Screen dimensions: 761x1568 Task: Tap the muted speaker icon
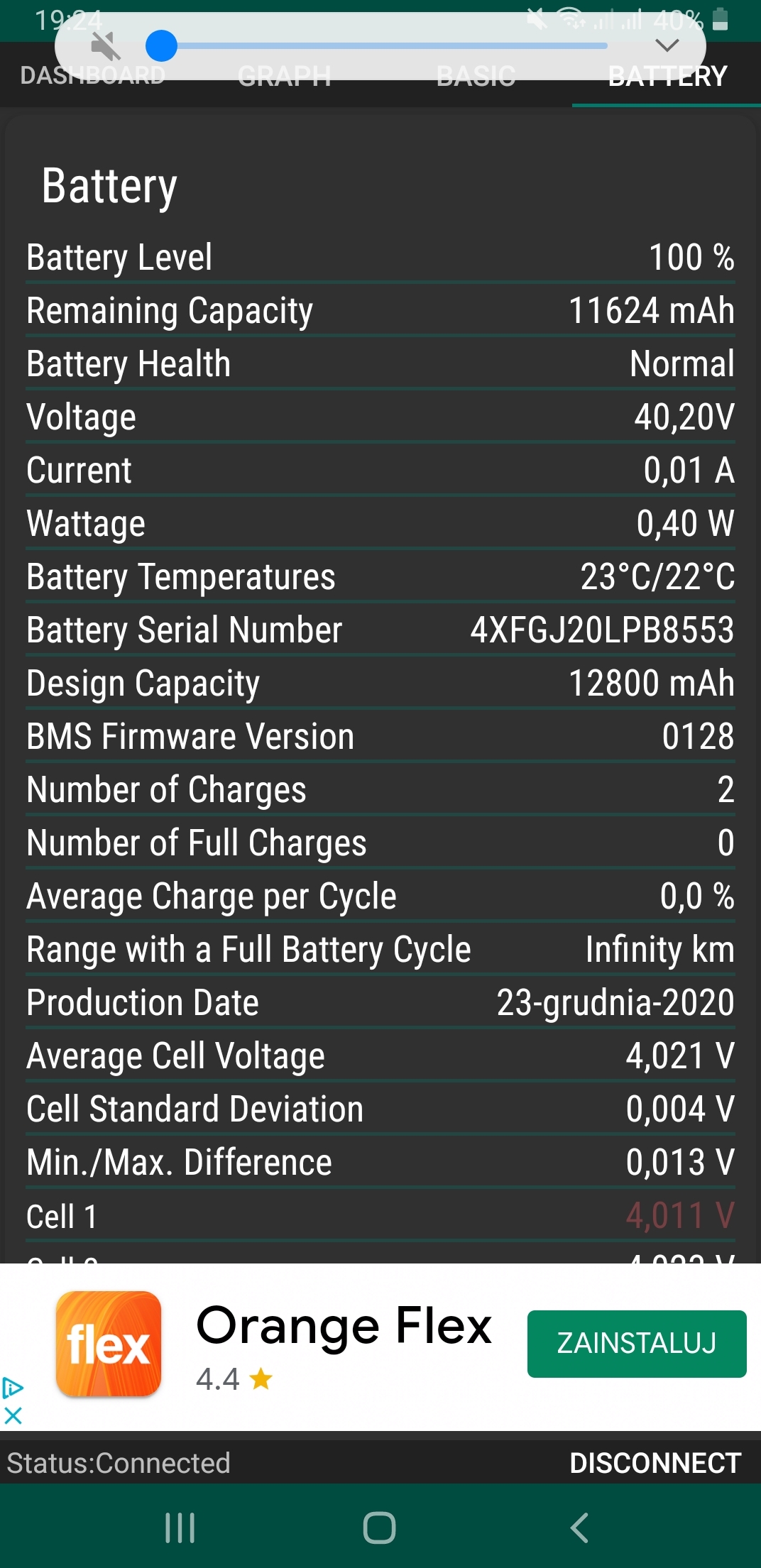[106, 47]
